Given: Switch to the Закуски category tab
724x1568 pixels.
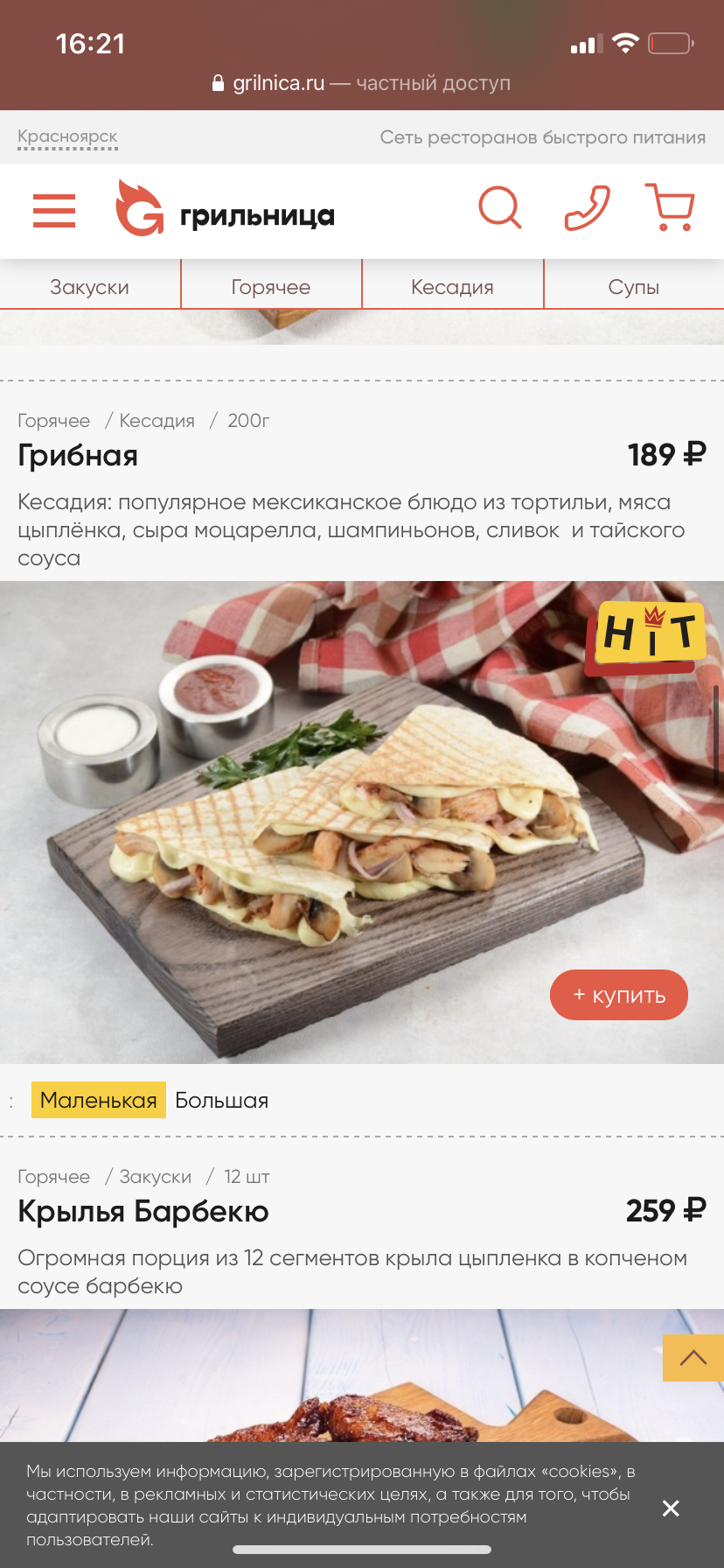Looking at the screenshot, I should (89, 287).
